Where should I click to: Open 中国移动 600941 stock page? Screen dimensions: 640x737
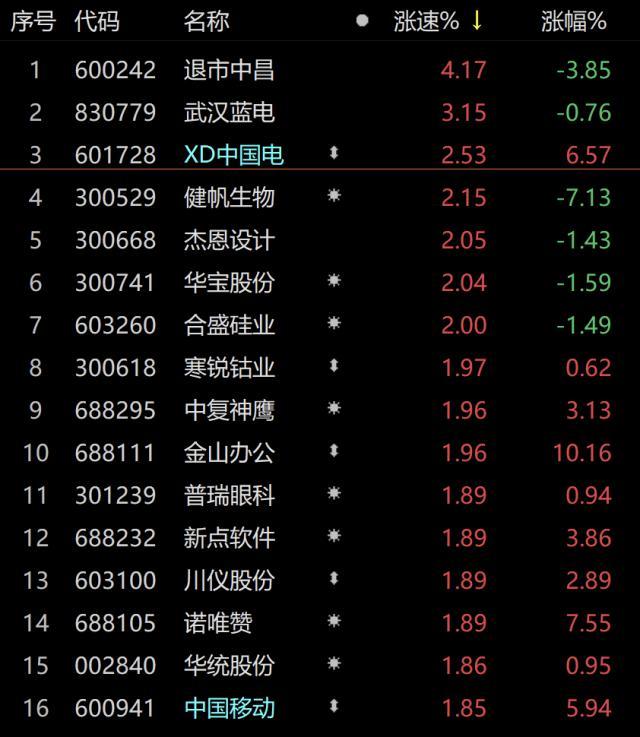tap(229, 708)
